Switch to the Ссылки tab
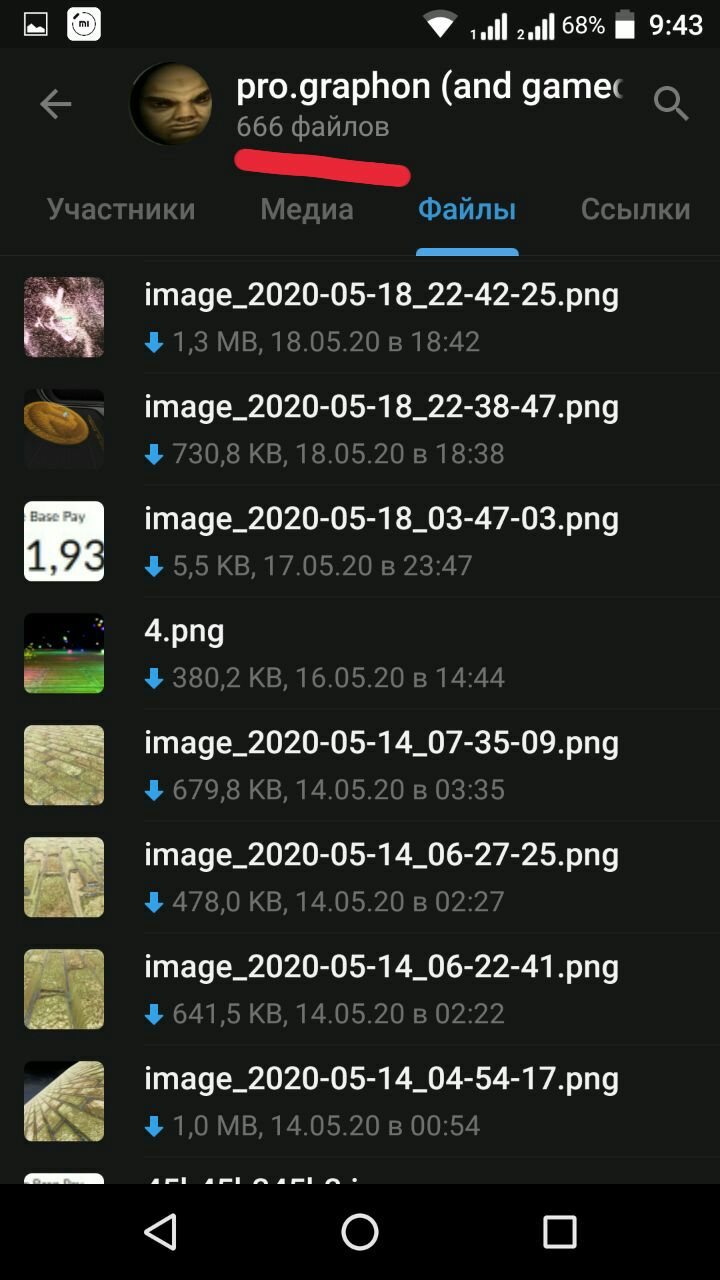 [635, 209]
